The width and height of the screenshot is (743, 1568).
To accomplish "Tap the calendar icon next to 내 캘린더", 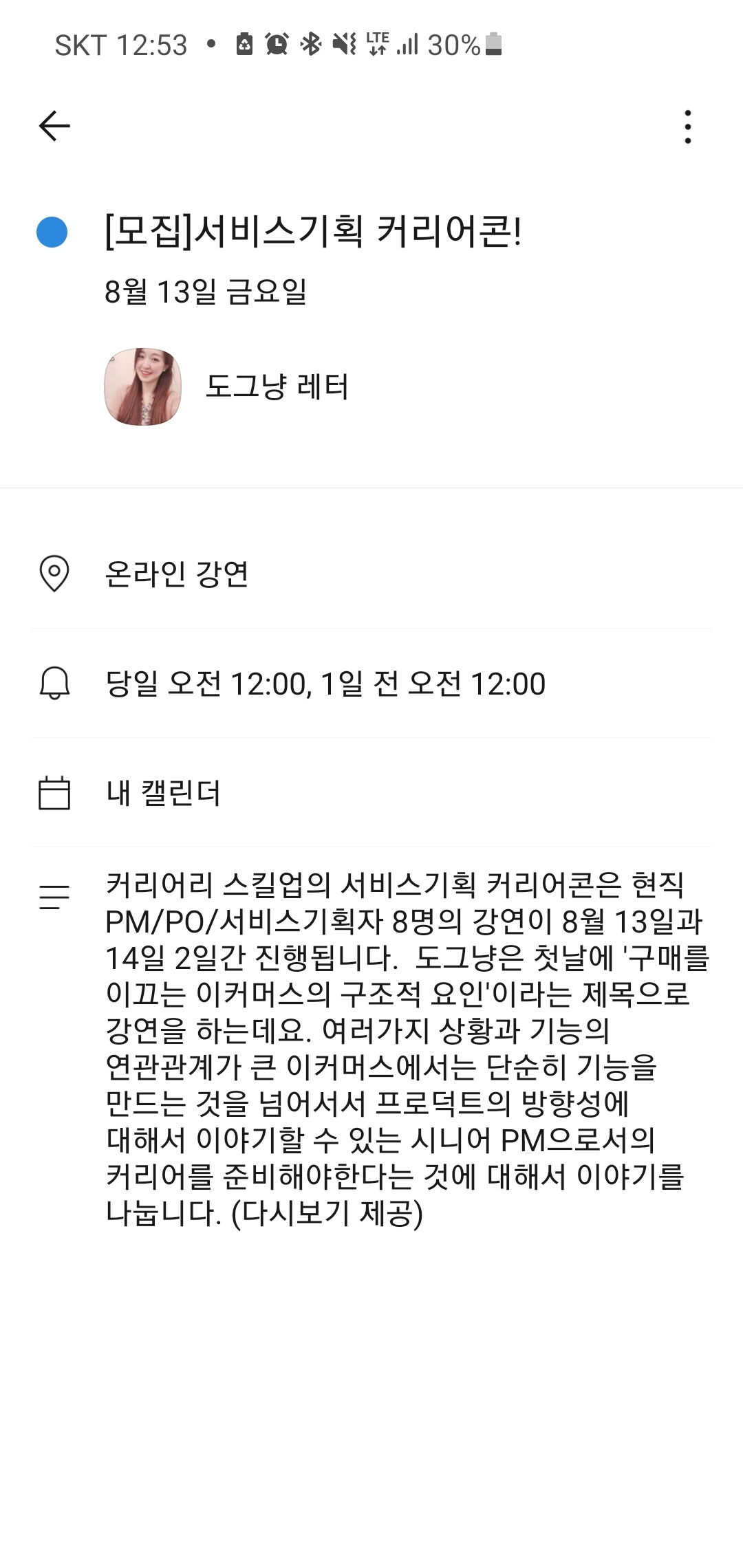I will click(x=56, y=793).
